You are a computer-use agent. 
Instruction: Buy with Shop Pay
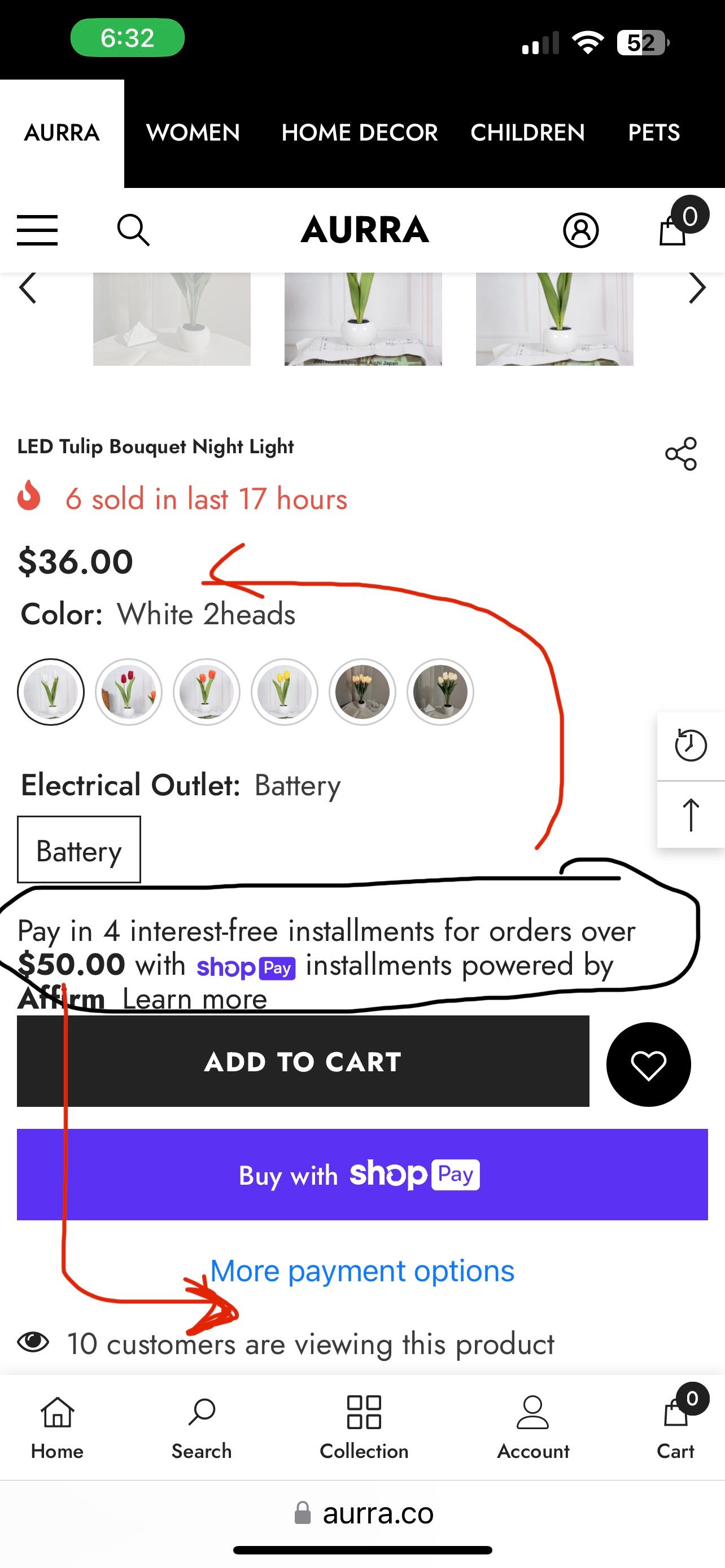[362, 1175]
